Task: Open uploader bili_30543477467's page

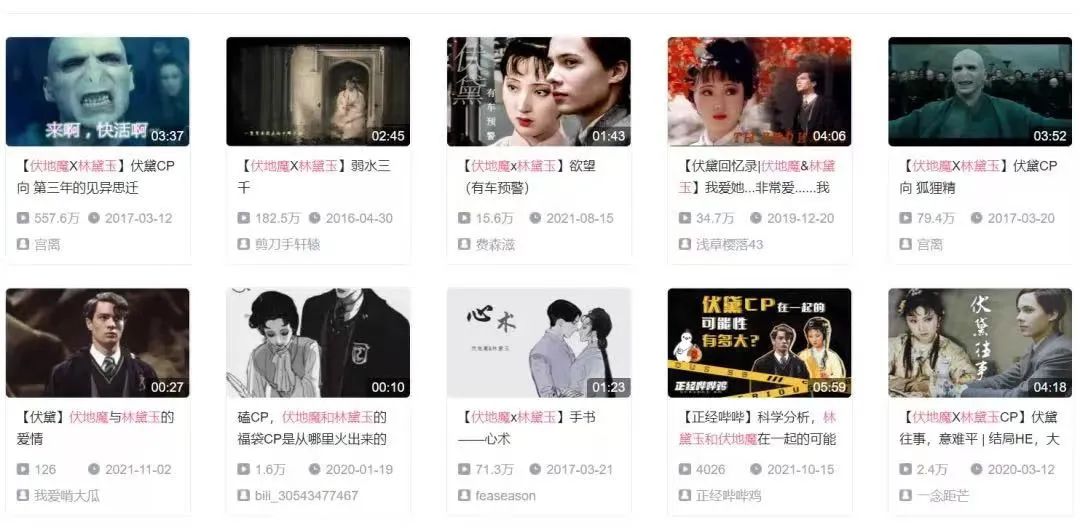Action: 307,496
